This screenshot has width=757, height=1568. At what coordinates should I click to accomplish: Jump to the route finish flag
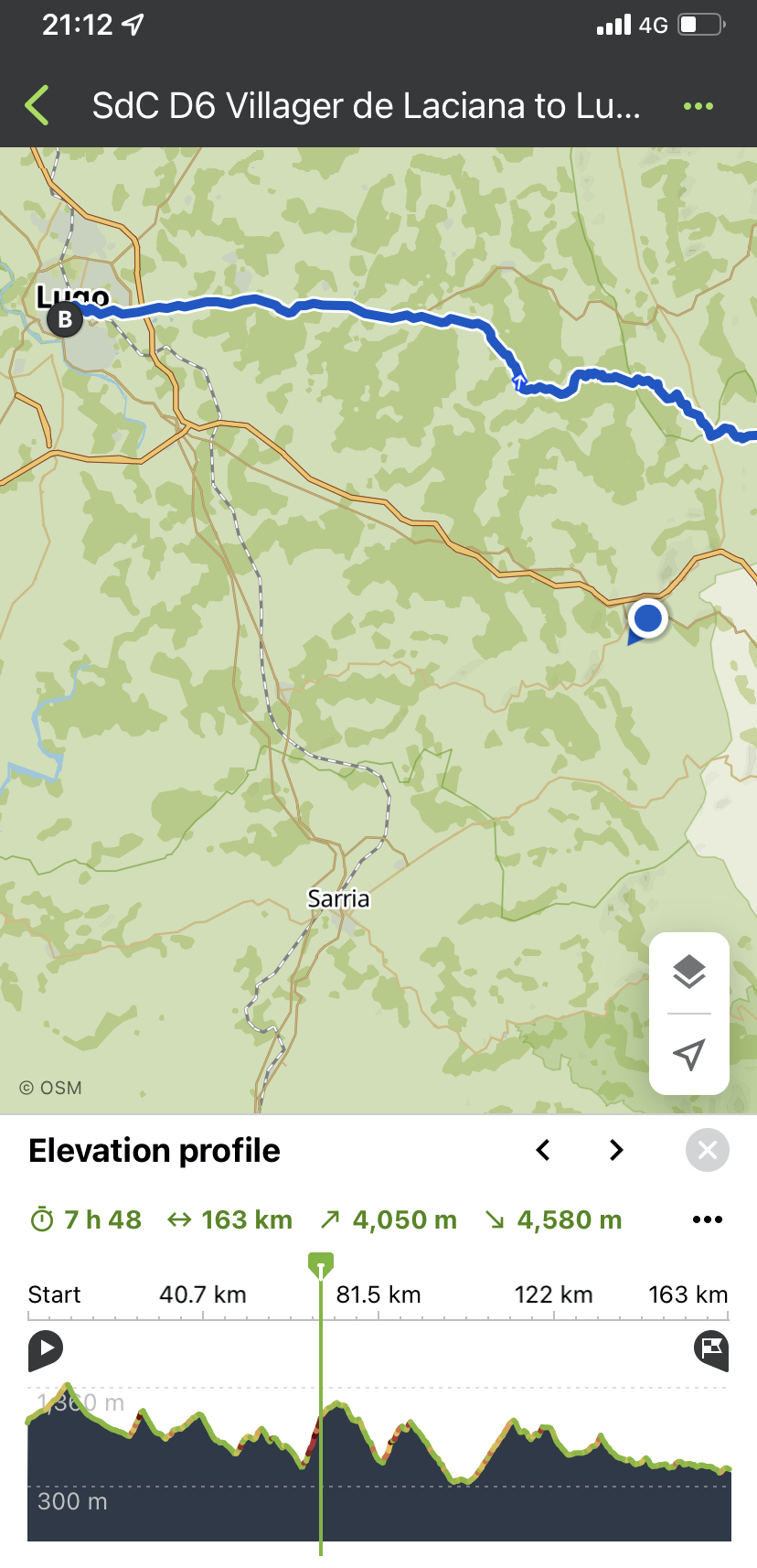[711, 1349]
